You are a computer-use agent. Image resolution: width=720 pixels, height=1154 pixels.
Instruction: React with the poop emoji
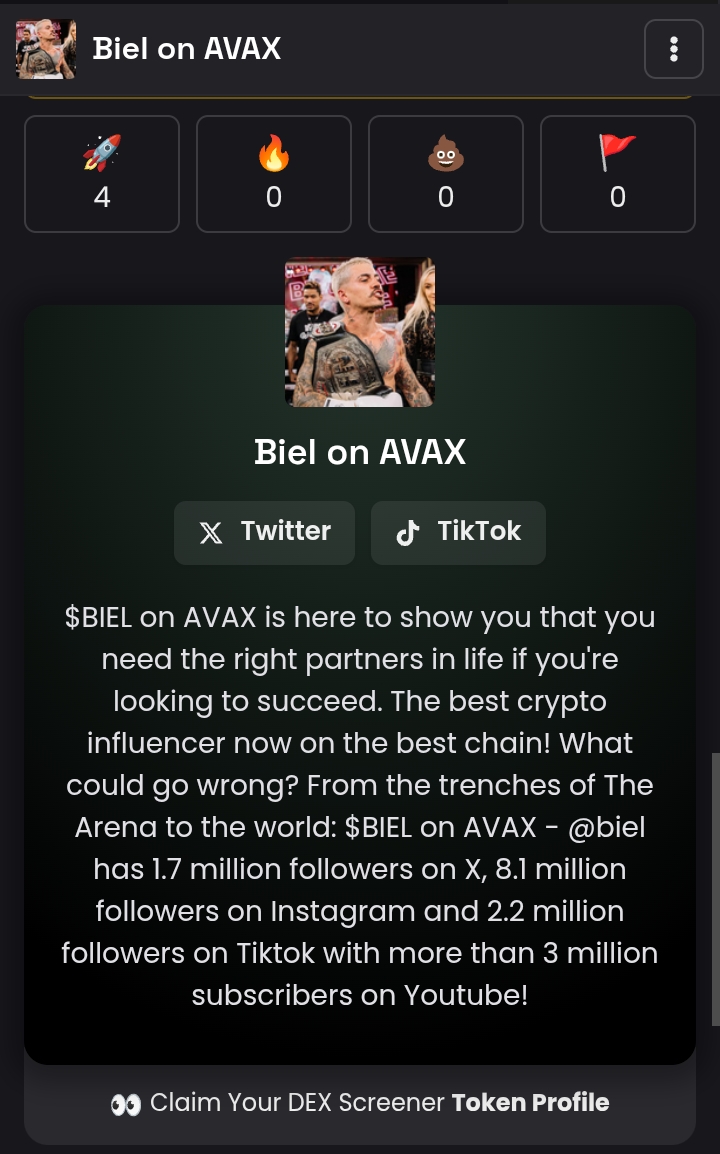click(446, 174)
